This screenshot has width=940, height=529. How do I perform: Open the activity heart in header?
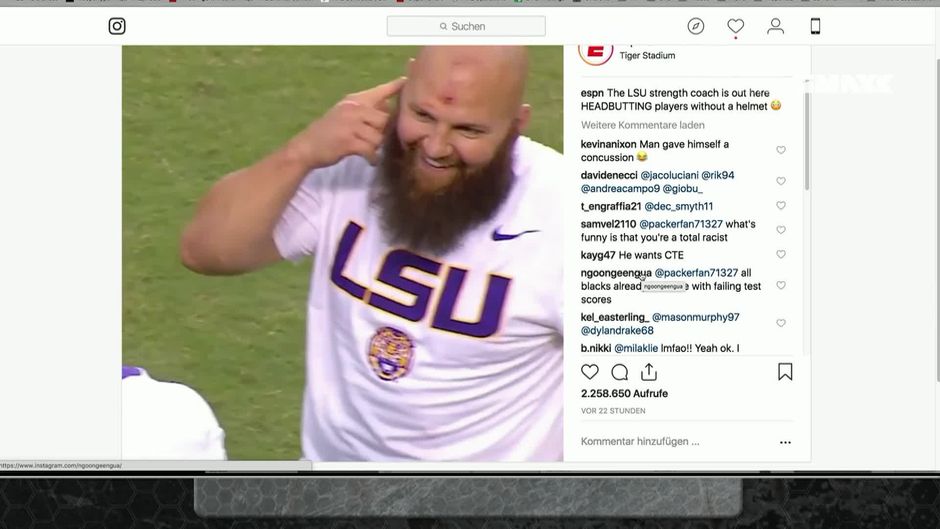735,26
